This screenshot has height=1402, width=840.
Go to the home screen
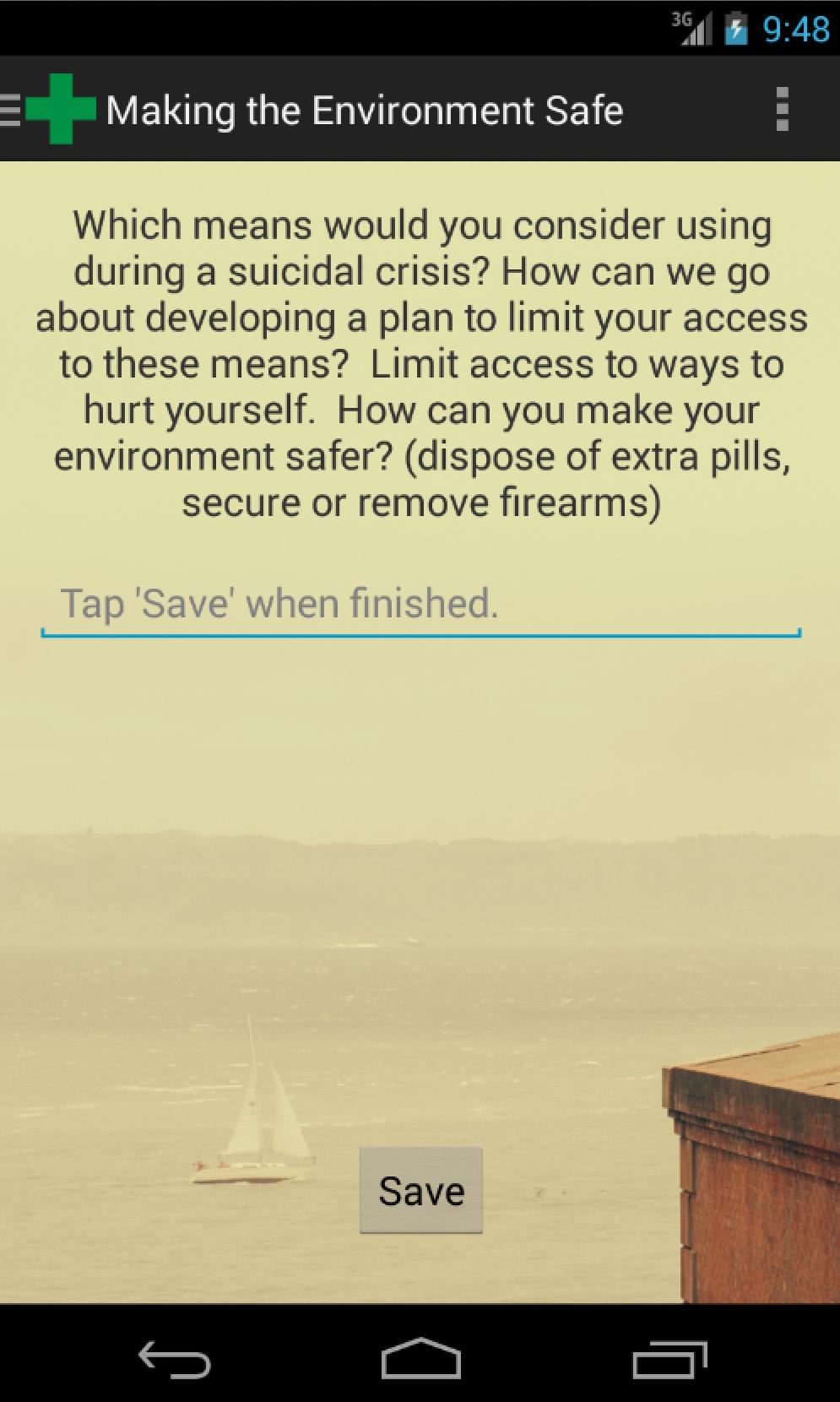click(x=420, y=1359)
